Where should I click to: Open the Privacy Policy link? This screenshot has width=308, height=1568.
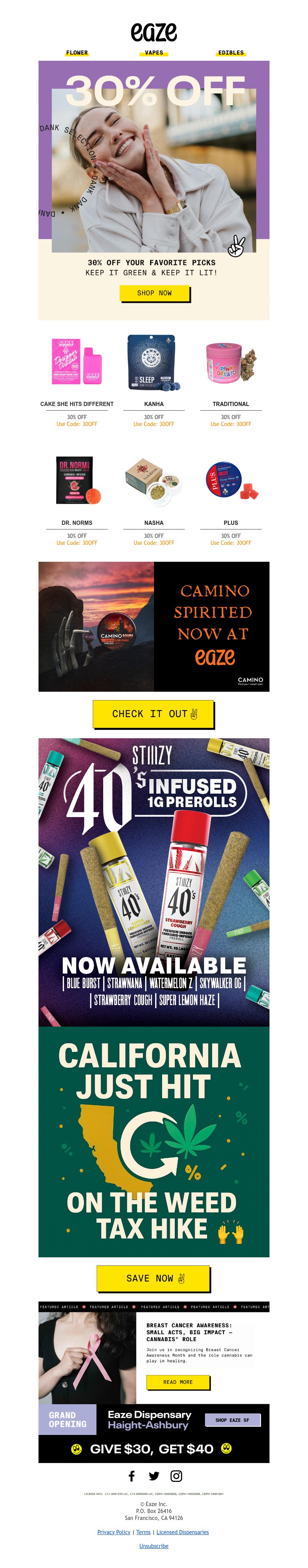(114, 1531)
